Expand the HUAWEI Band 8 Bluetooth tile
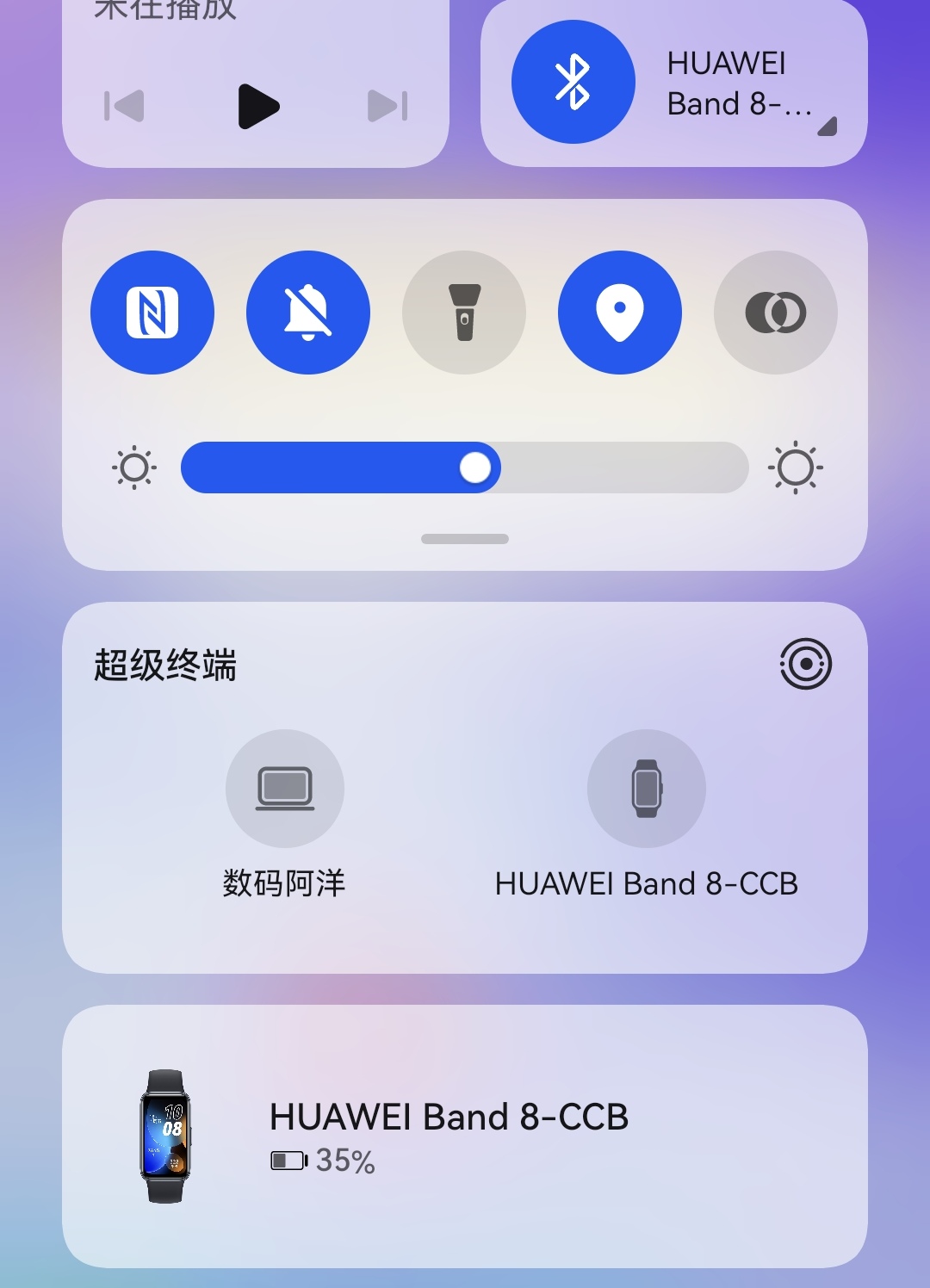Screen dimensions: 930x1288 tap(827, 127)
